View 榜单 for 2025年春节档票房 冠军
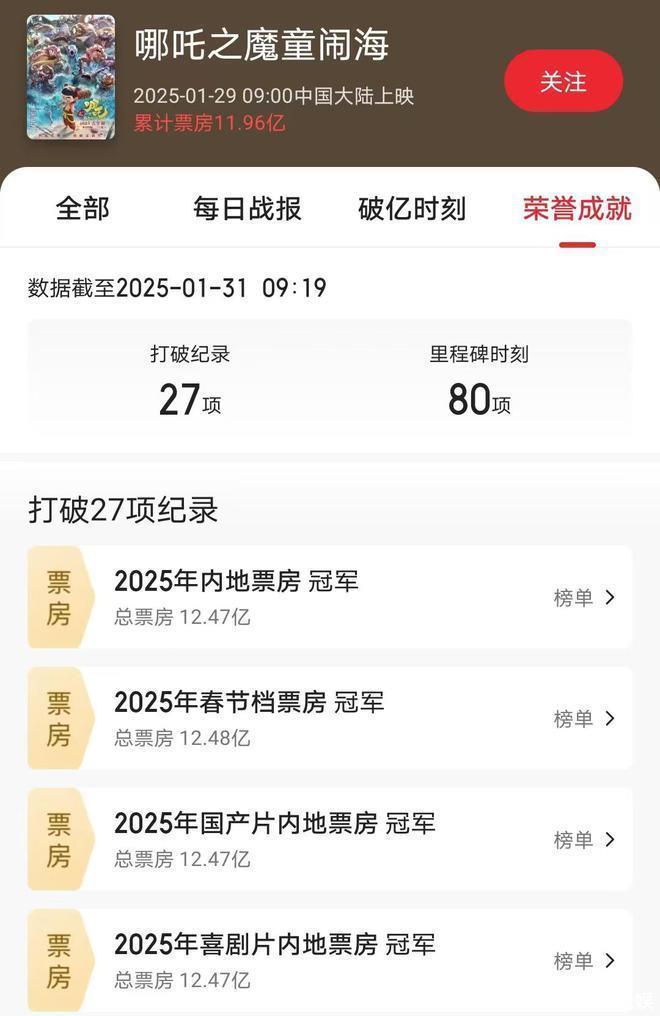Viewport: 660px width, 1016px height. coord(584,719)
